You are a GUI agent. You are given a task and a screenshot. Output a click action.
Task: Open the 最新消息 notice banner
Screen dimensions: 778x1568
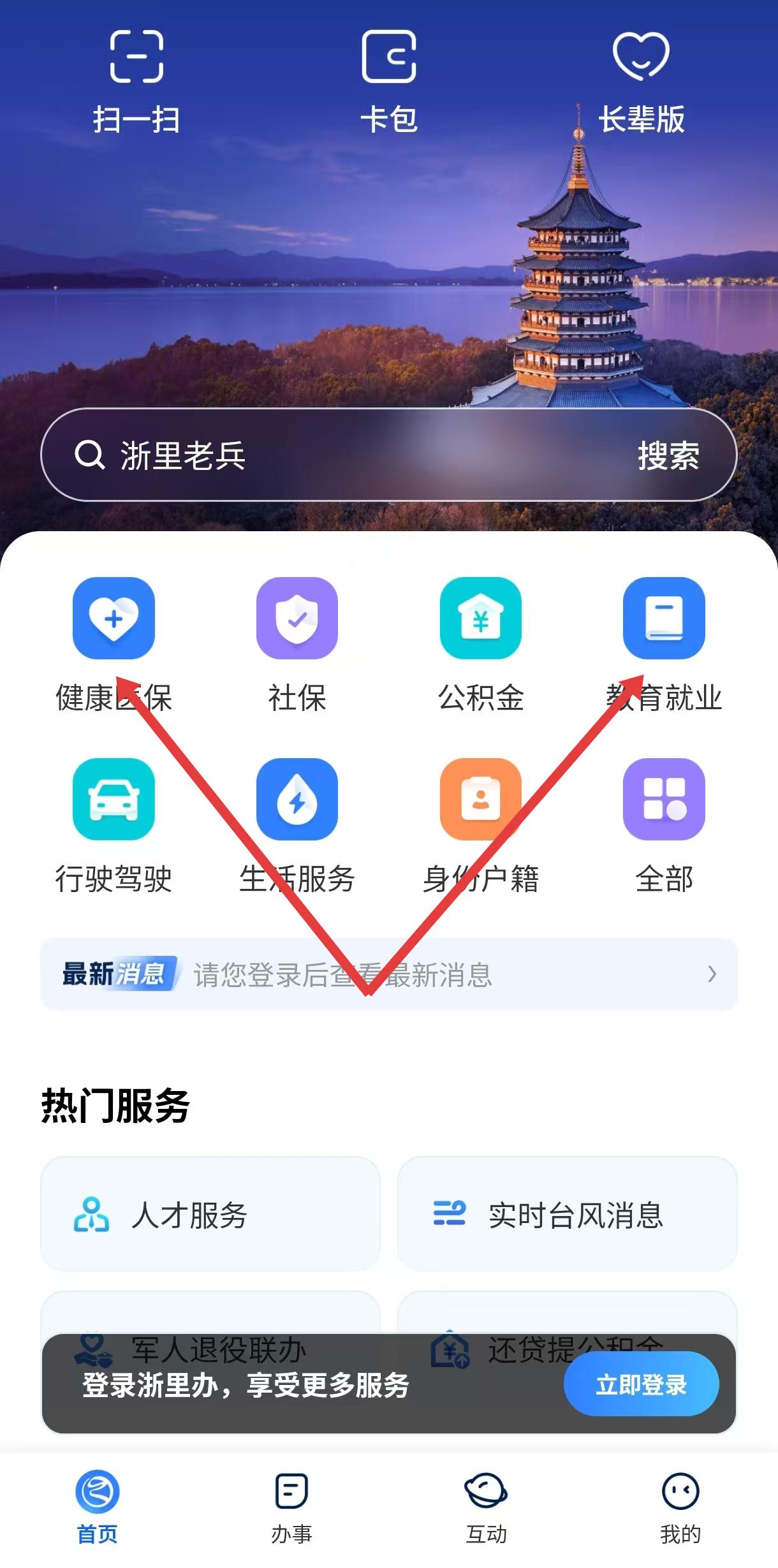(388, 974)
